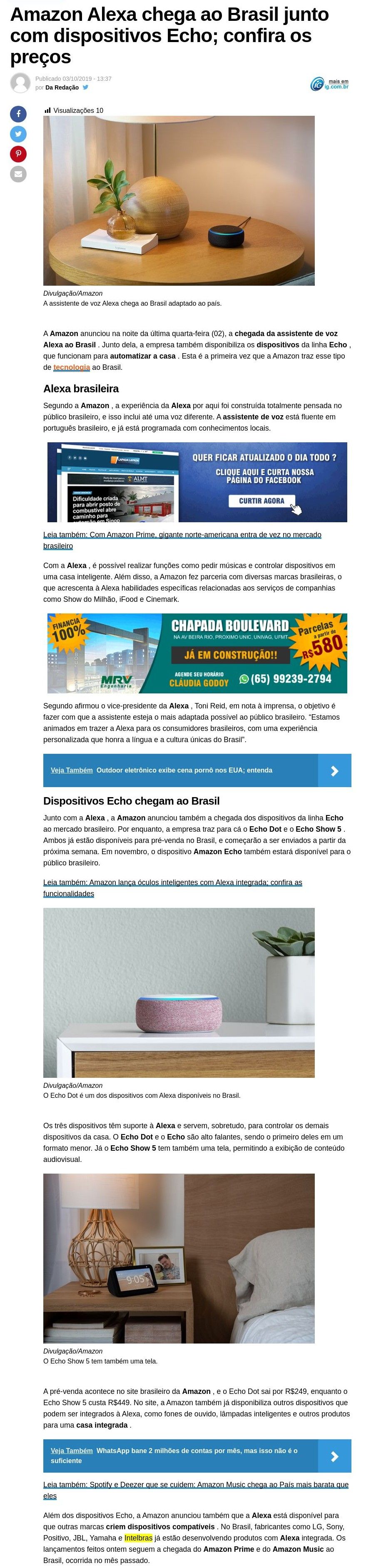Open Veja Também story about outdoor eletrônico
This screenshot has width=366, height=1568.
pyautogui.click(x=197, y=770)
